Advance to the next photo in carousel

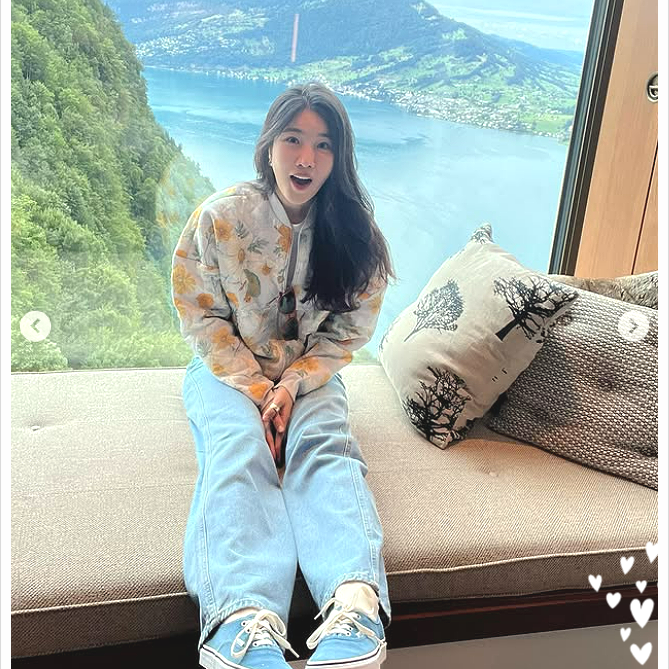(633, 326)
